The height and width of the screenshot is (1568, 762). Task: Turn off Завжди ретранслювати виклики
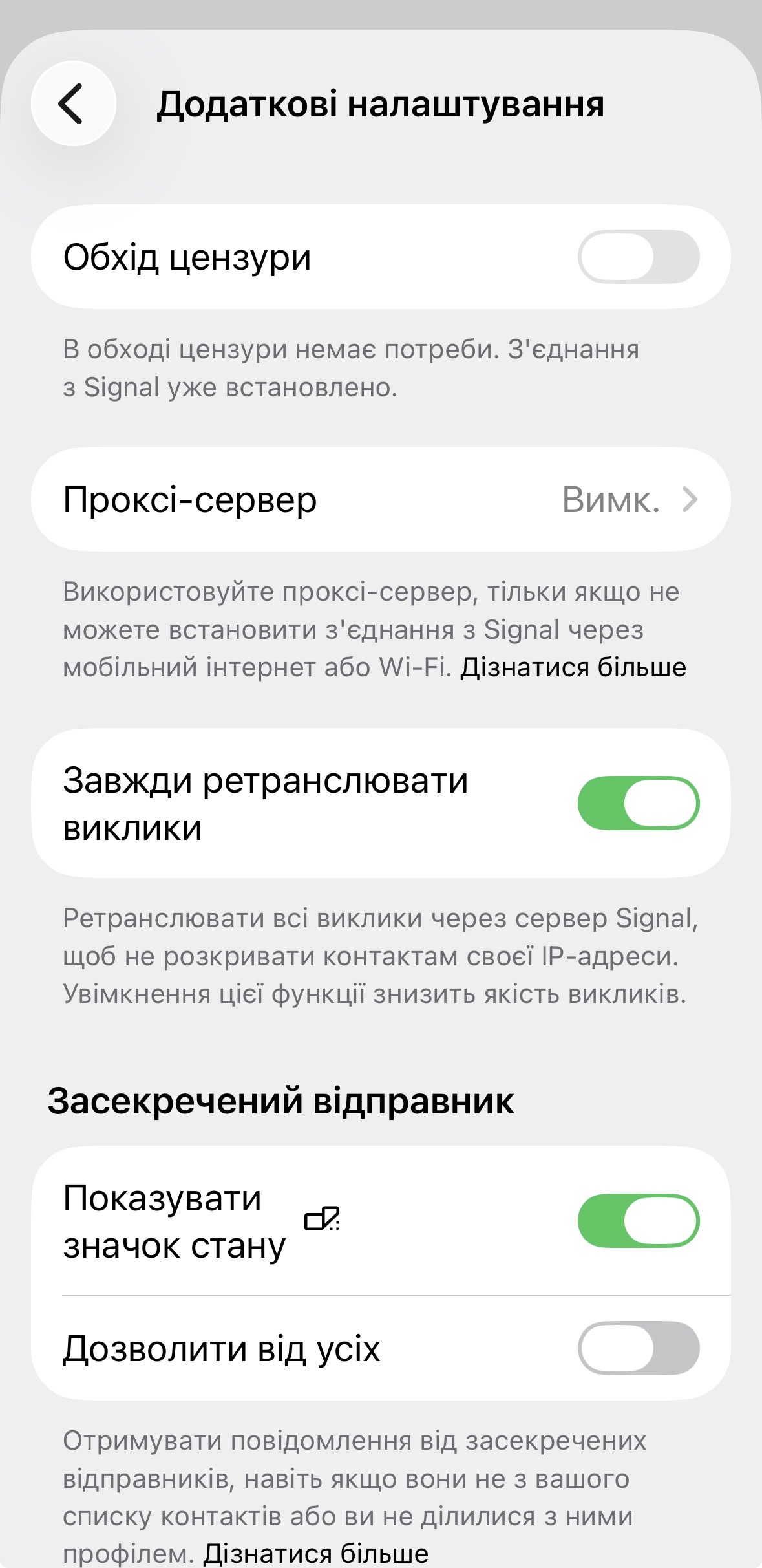tap(638, 803)
